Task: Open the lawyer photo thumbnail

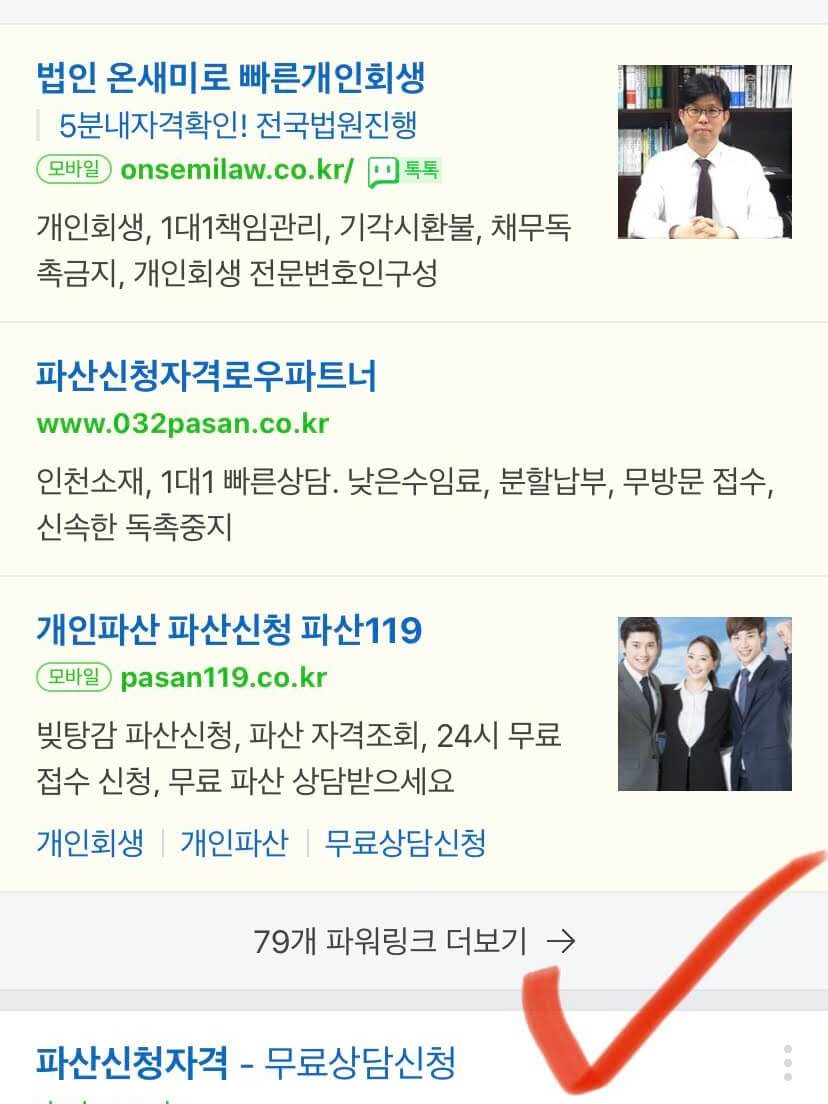Action: pyautogui.click(x=704, y=152)
